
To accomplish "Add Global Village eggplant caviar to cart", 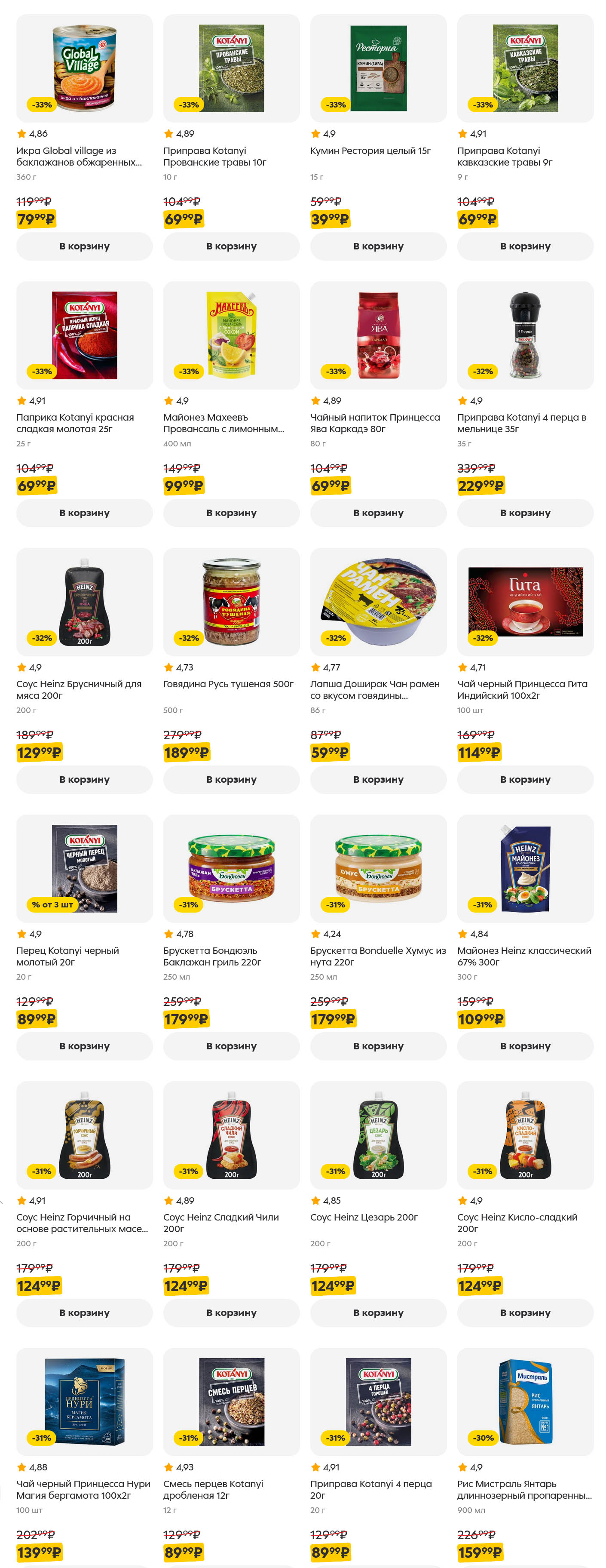I will tap(84, 246).
